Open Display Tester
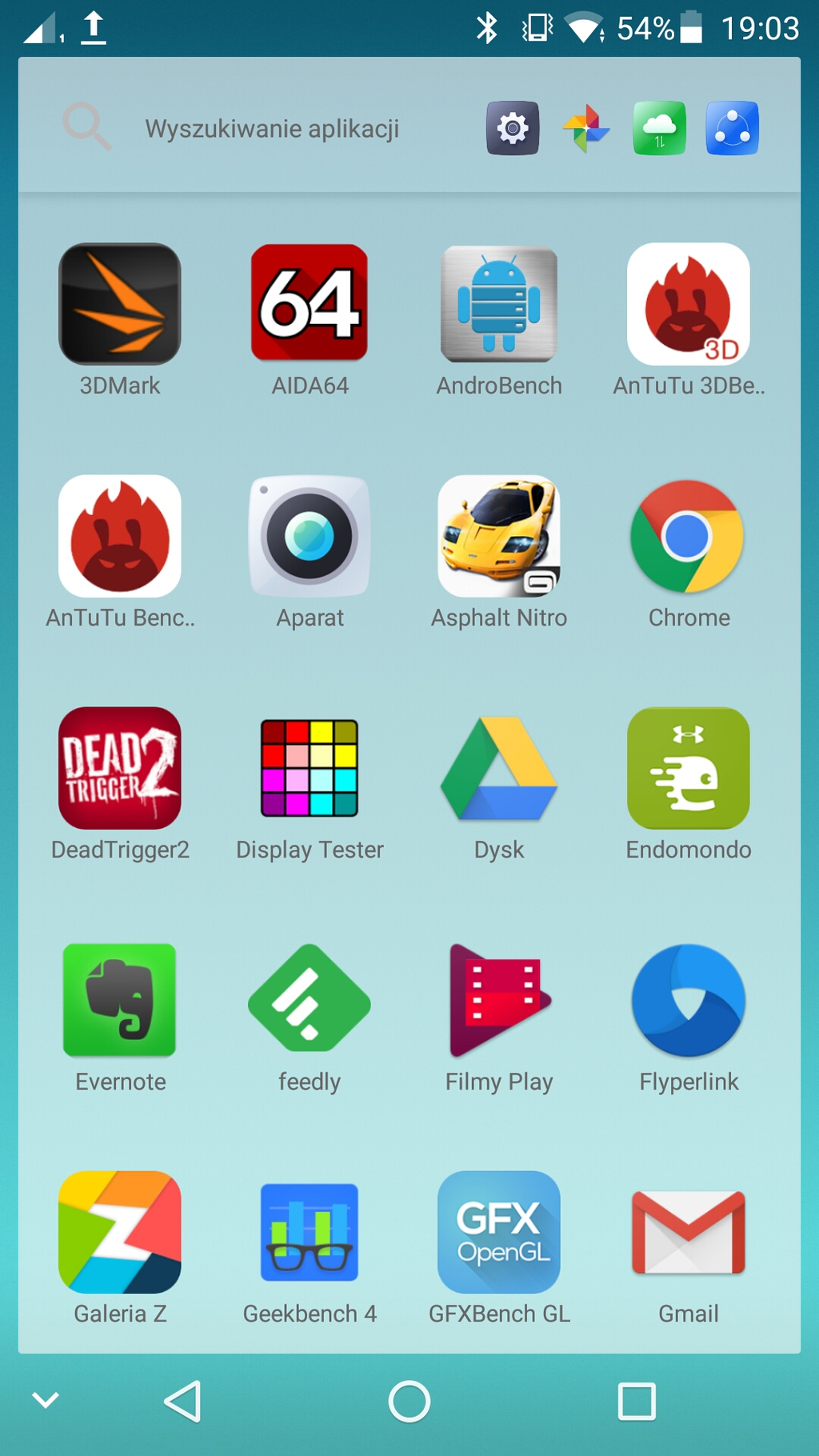The height and width of the screenshot is (1456, 819). click(310, 769)
